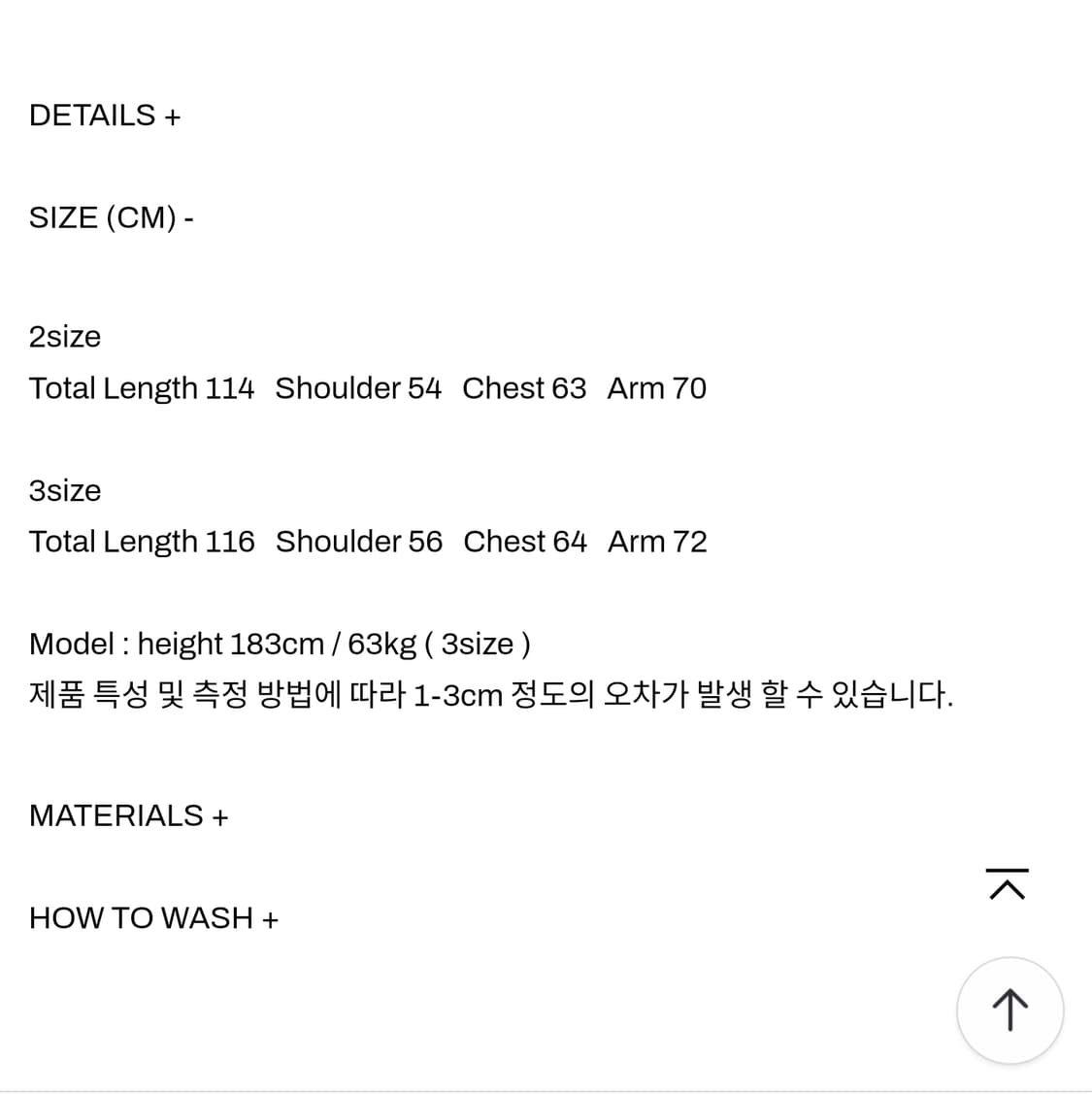The image size is (1092, 1094).
Task: Click the model height info line
Action: tap(281, 643)
